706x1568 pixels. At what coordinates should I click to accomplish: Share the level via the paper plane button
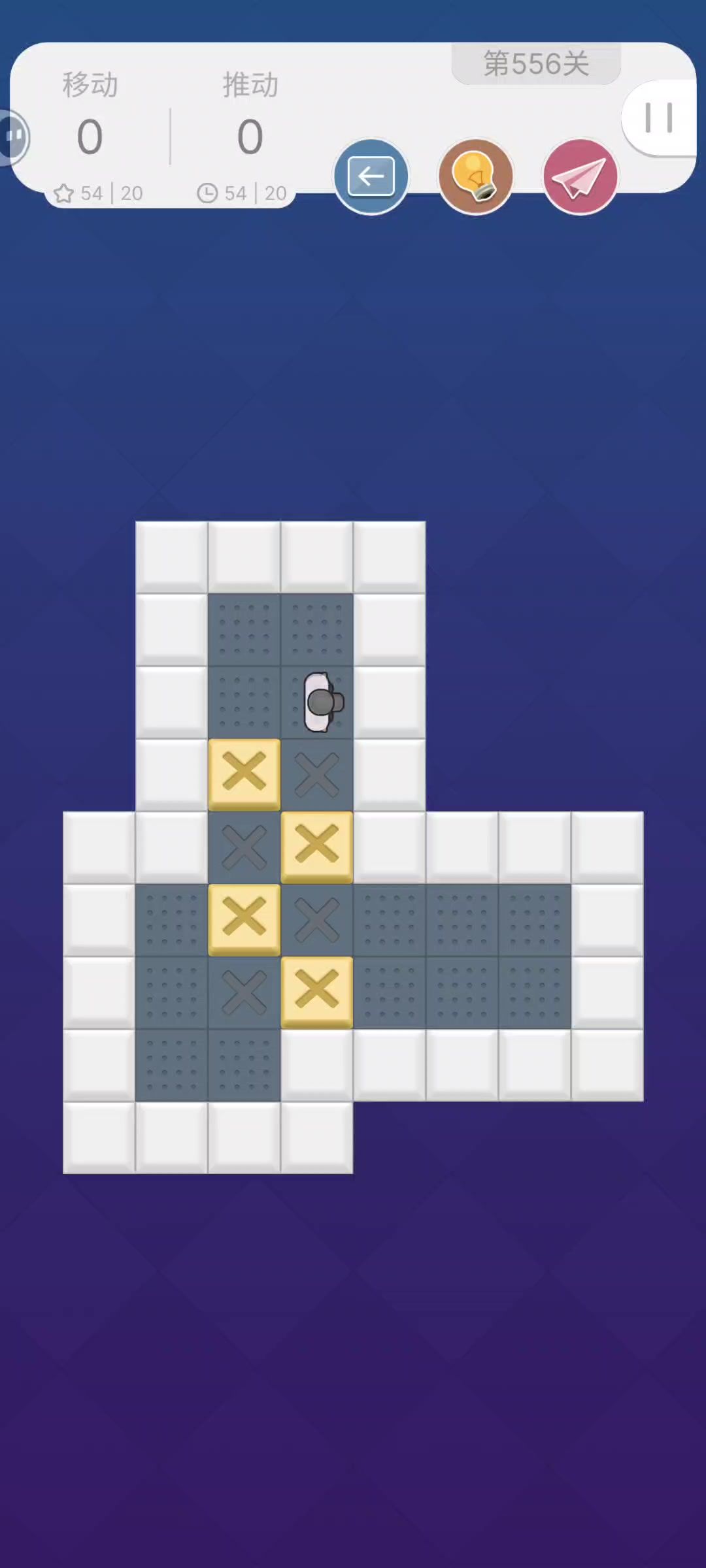(x=580, y=176)
